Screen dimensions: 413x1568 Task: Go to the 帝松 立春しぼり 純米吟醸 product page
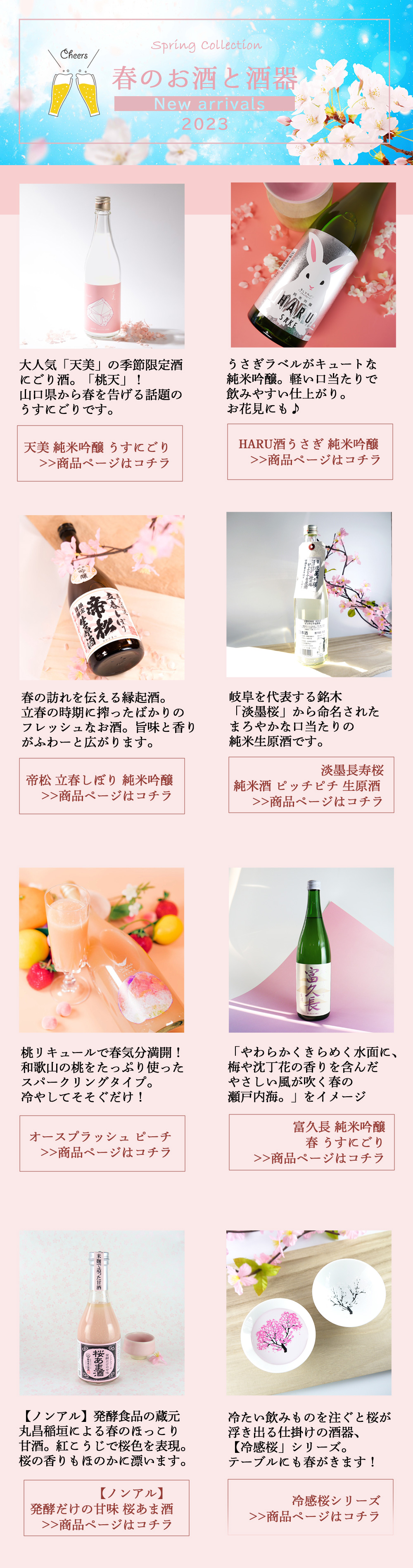(x=102, y=786)
